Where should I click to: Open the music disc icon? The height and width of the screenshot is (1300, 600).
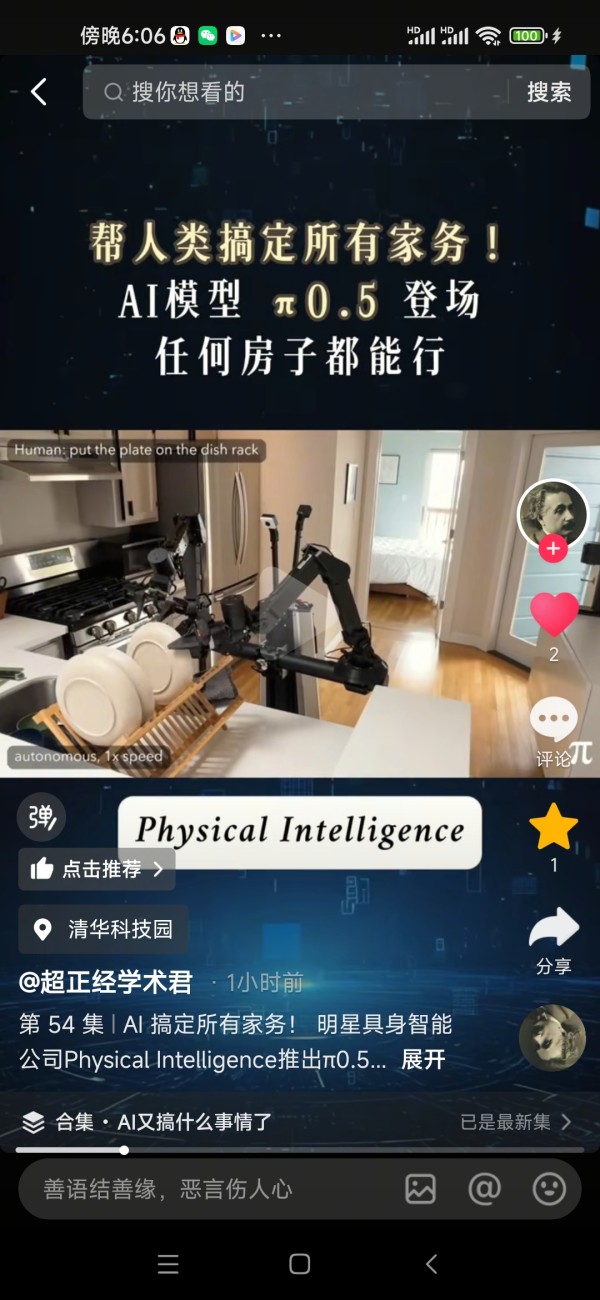[x=552, y=1038]
